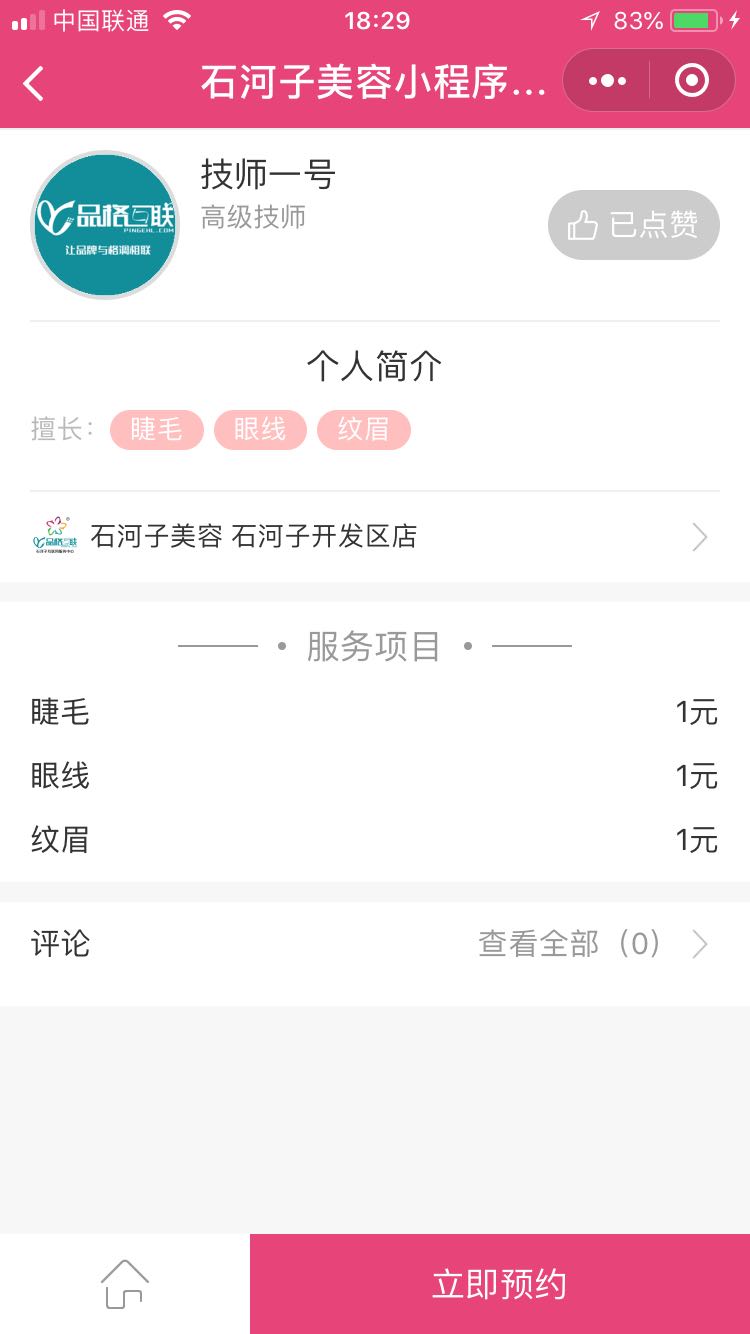The height and width of the screenshot is (1334, 750).
Task: Select the 纹眉 service item
Action: point(375,840)
